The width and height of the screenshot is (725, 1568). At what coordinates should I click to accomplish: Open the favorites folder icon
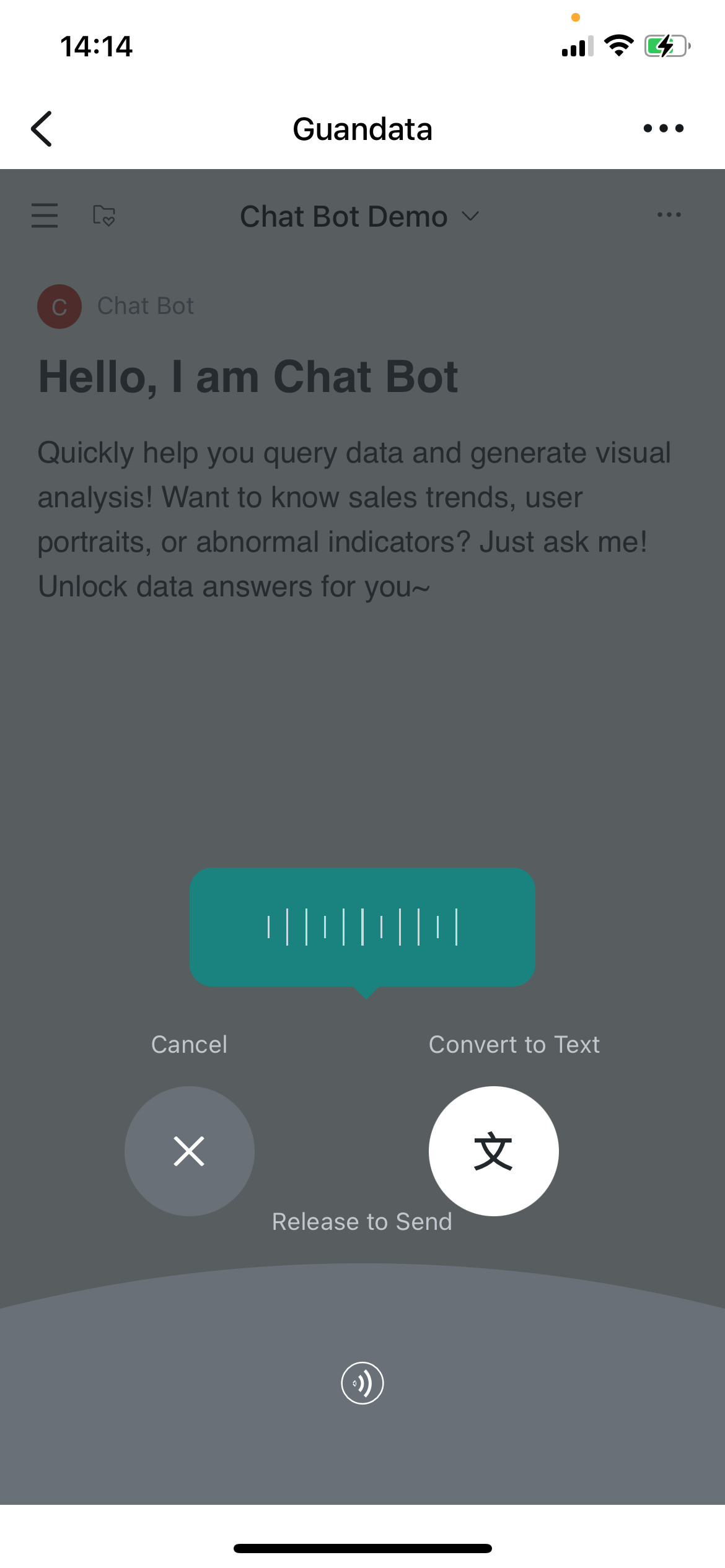pyautogui.click(x=103, y=216)
